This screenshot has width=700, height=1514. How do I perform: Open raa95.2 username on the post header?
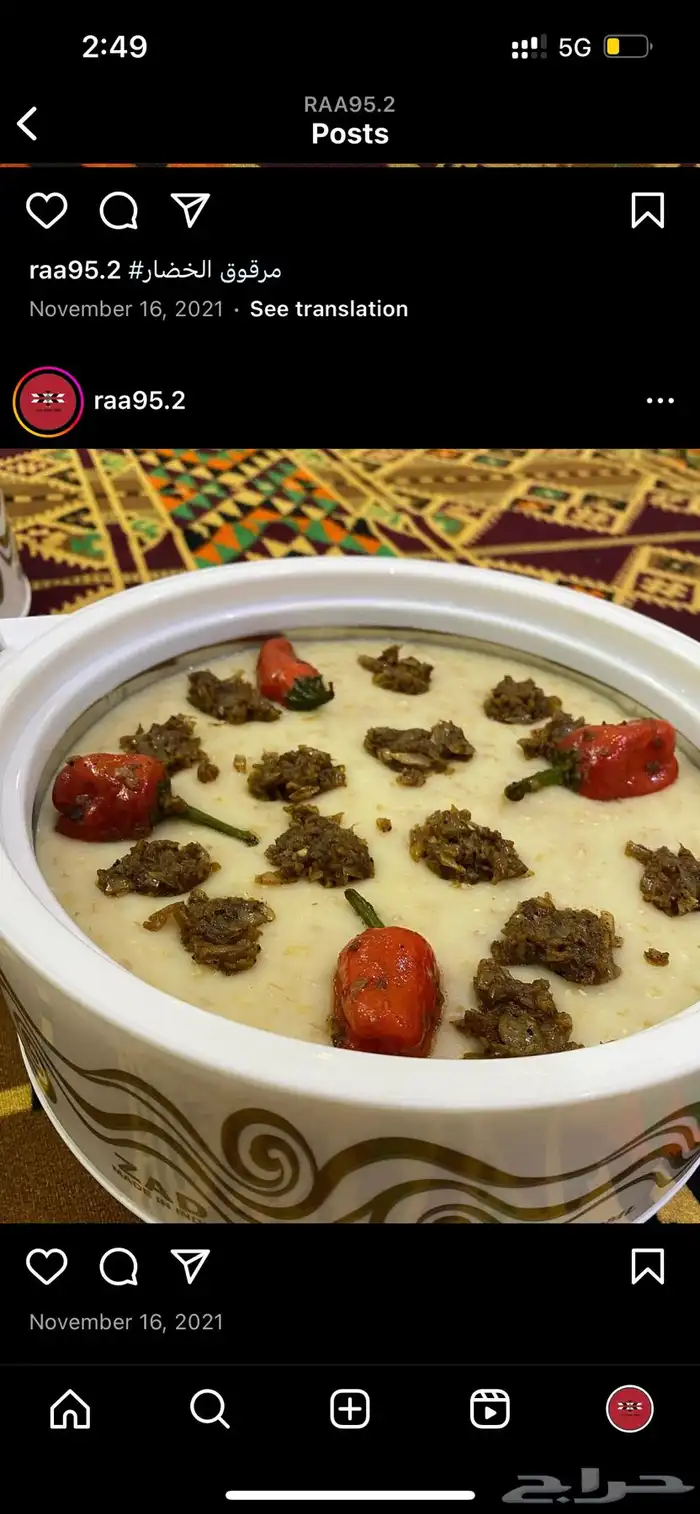139,401
